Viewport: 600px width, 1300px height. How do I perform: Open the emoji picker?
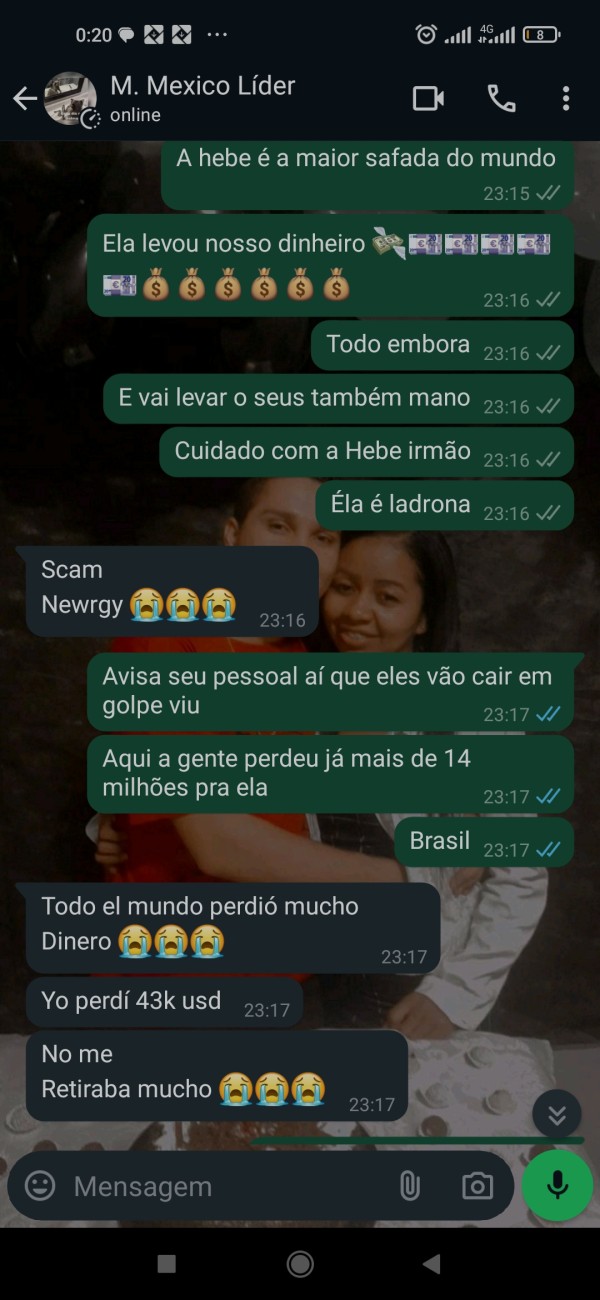(40, 1186)
